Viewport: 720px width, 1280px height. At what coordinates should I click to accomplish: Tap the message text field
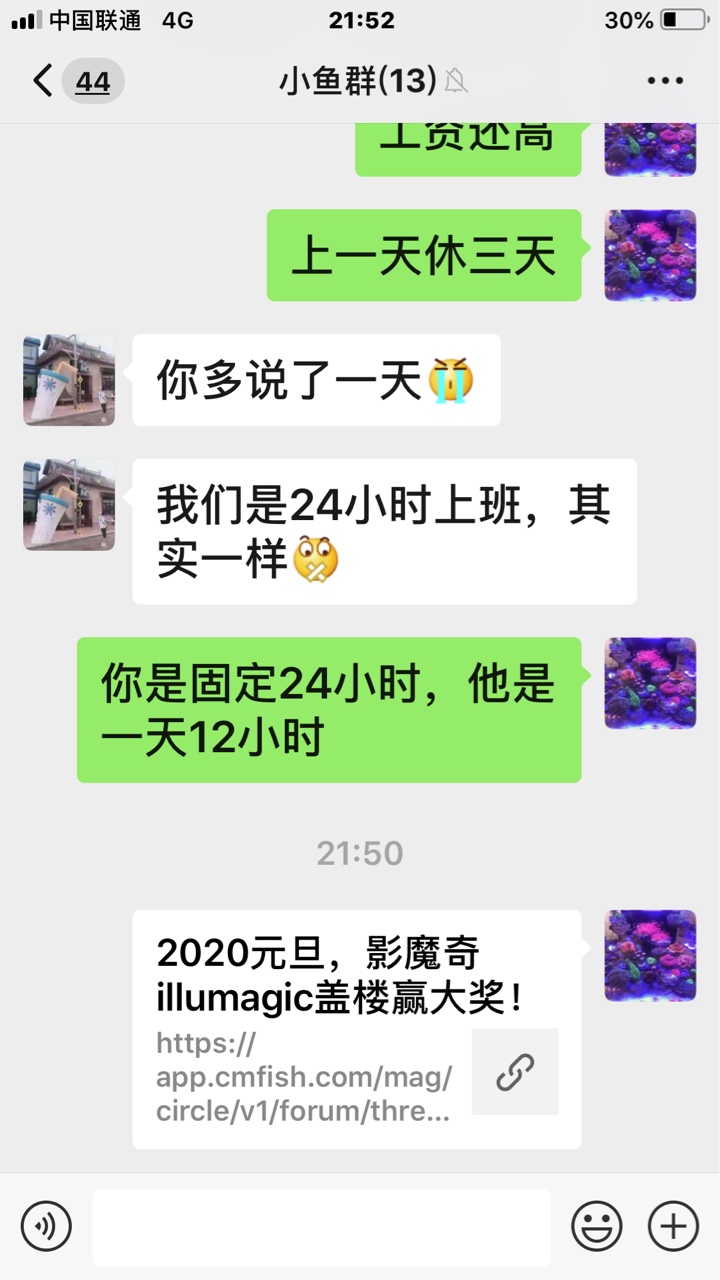[x=321, y=1226]
